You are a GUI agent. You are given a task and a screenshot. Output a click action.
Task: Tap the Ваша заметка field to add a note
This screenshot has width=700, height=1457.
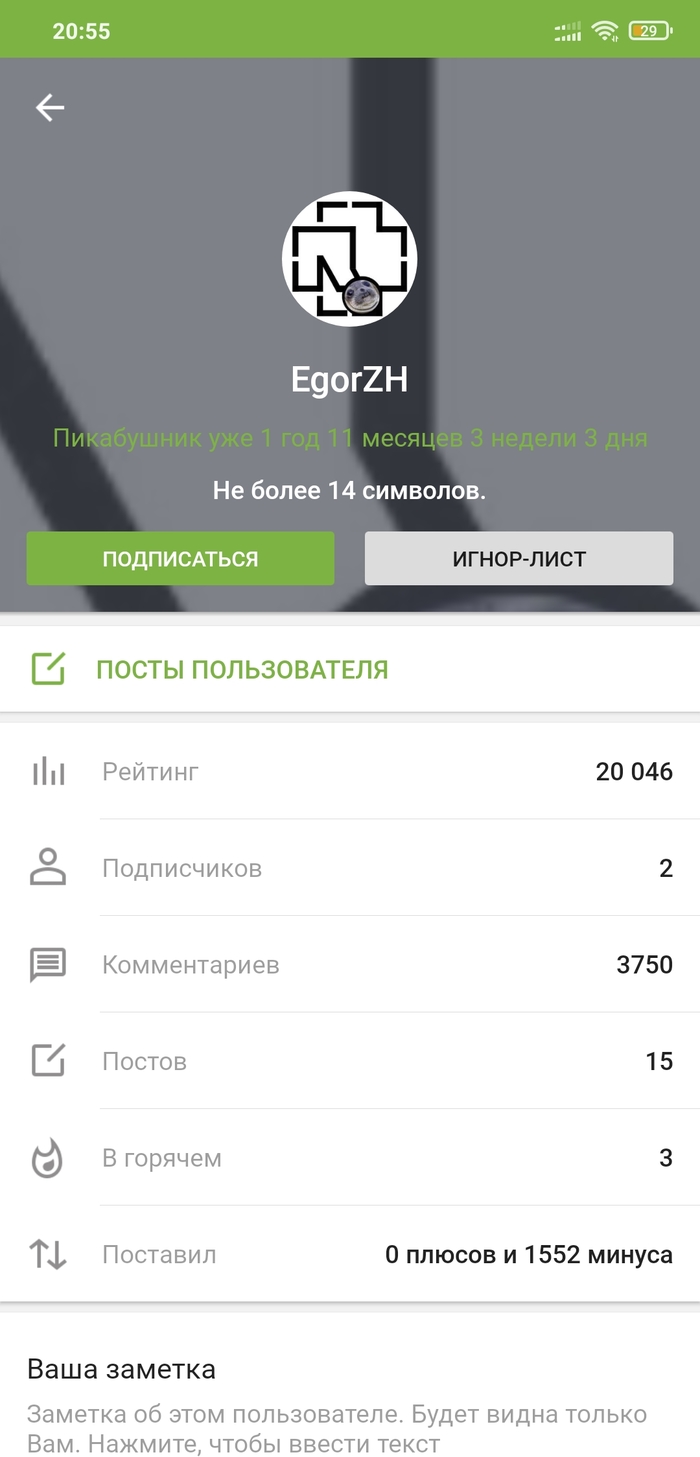coord(336,1429)
